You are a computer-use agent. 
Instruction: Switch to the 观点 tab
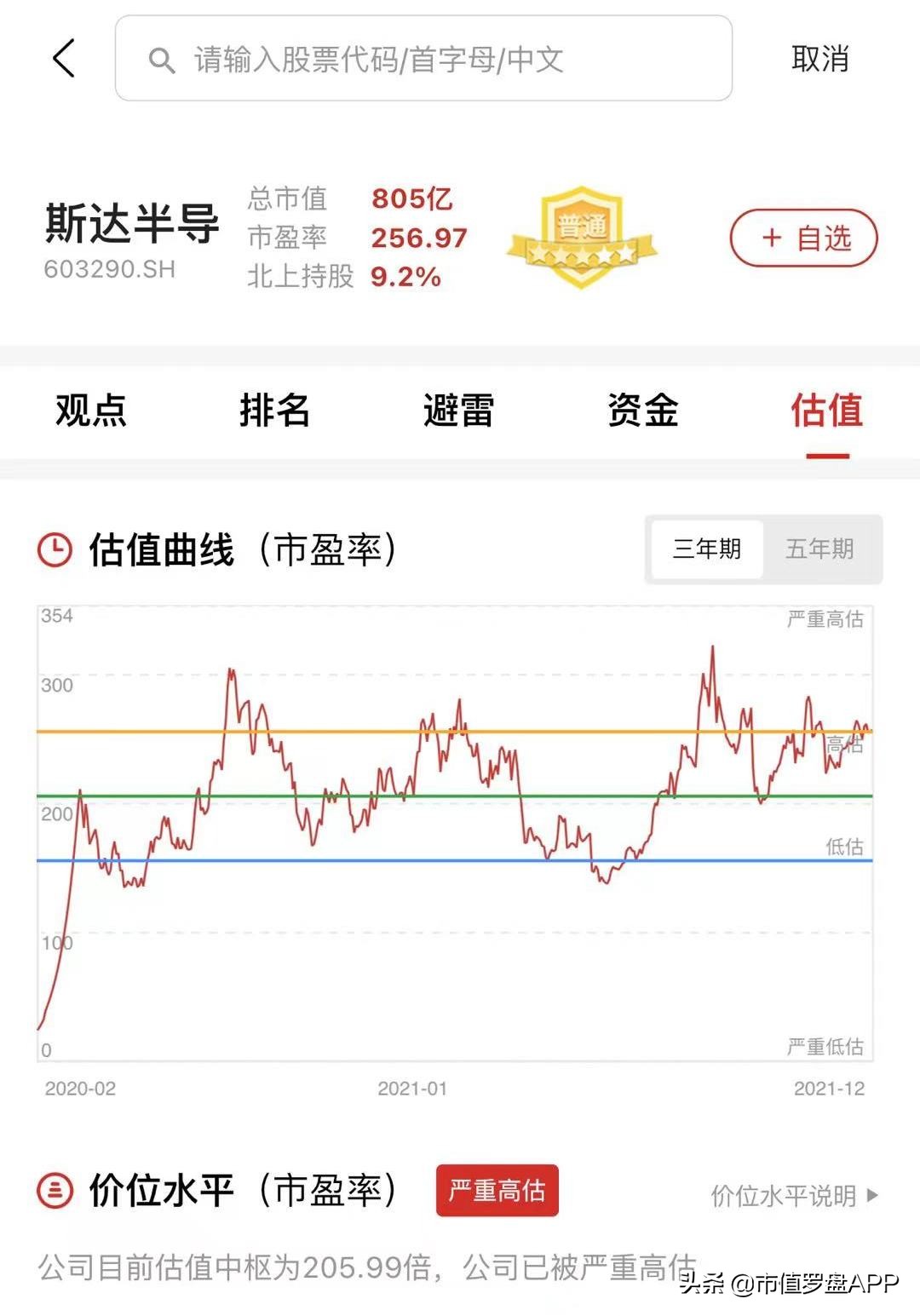pos(91,411)
